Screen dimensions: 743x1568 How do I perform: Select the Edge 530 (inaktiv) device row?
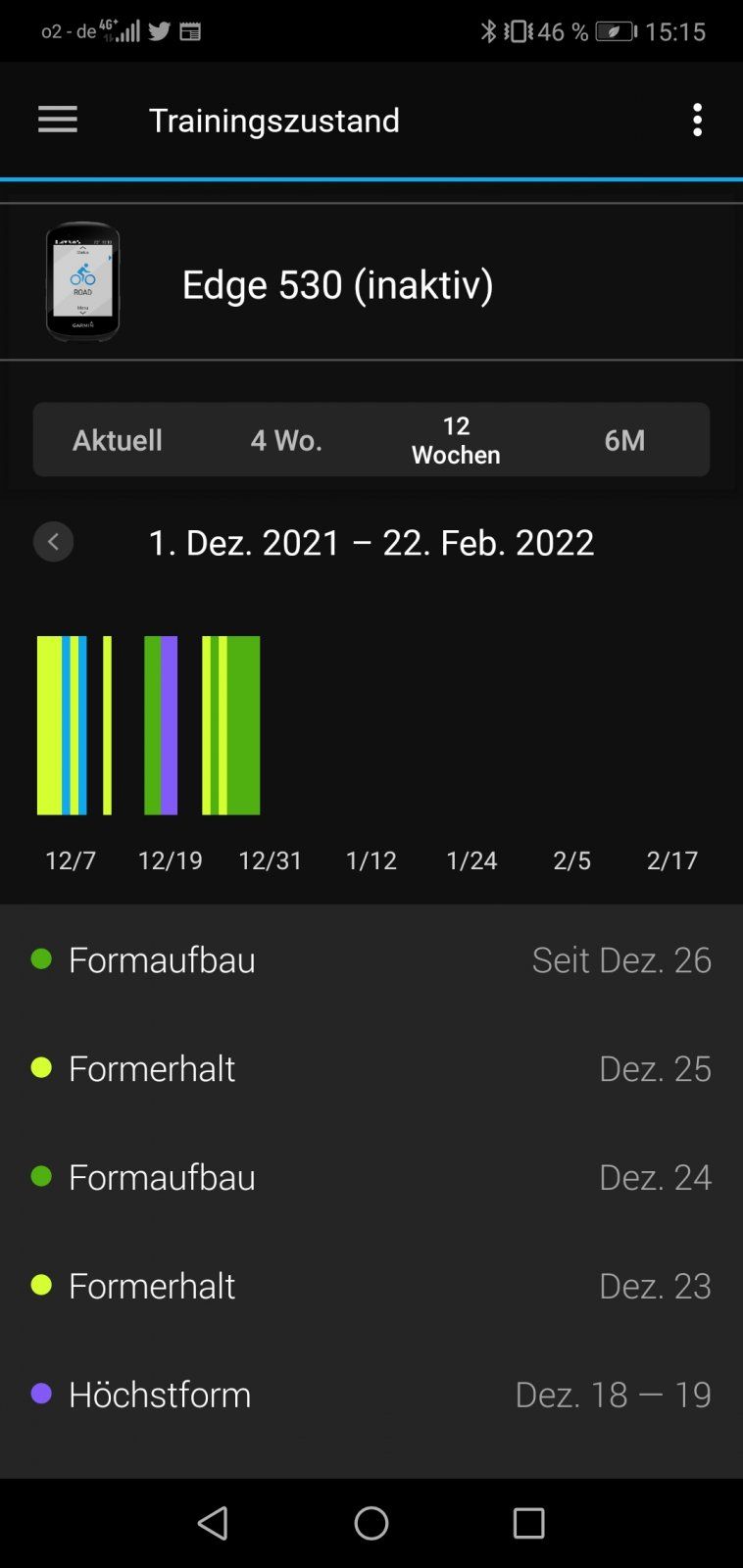pyautogui.click(x=371, y=283)
